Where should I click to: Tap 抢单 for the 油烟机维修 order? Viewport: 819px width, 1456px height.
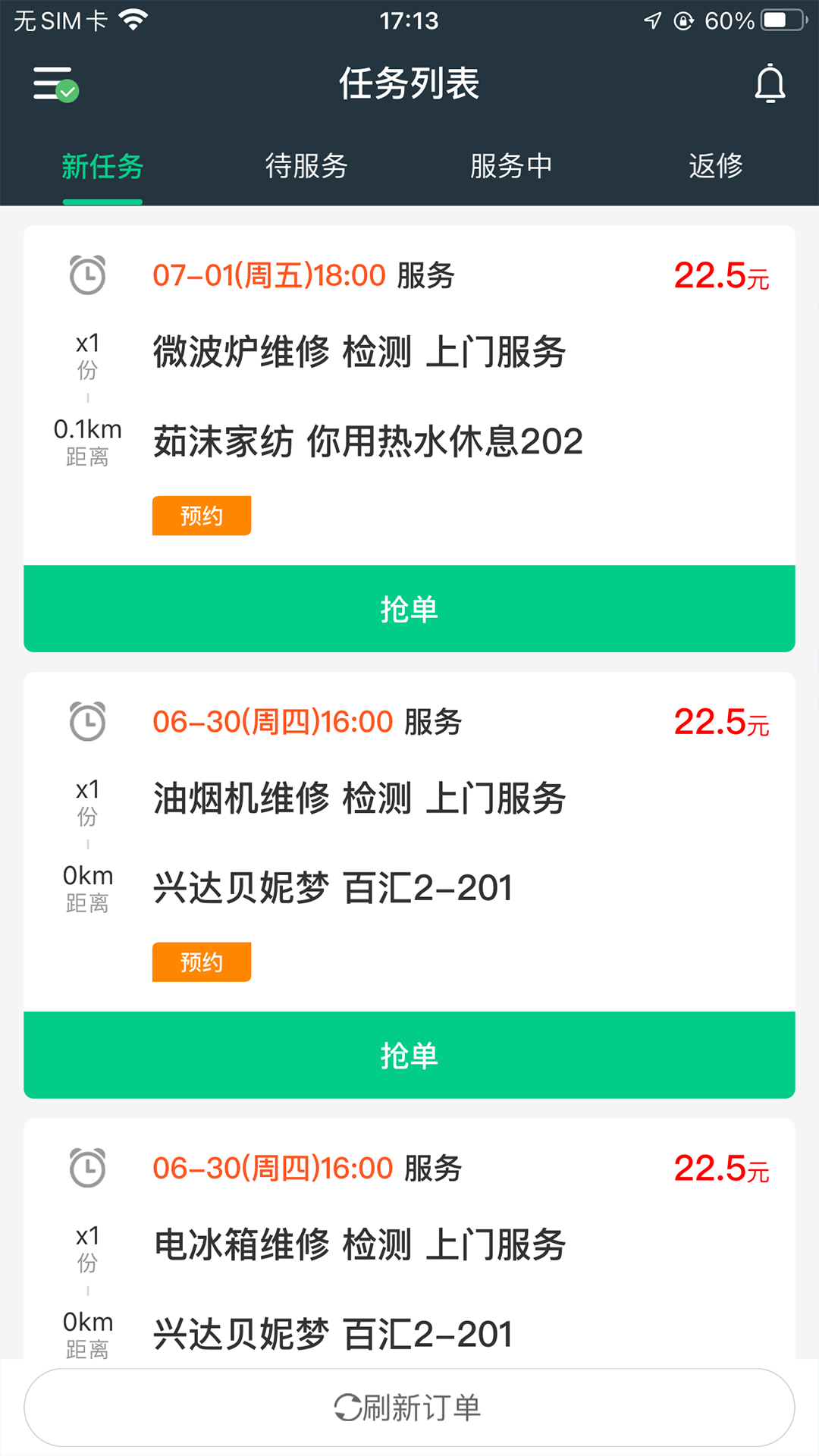(x=409, y=1056)
